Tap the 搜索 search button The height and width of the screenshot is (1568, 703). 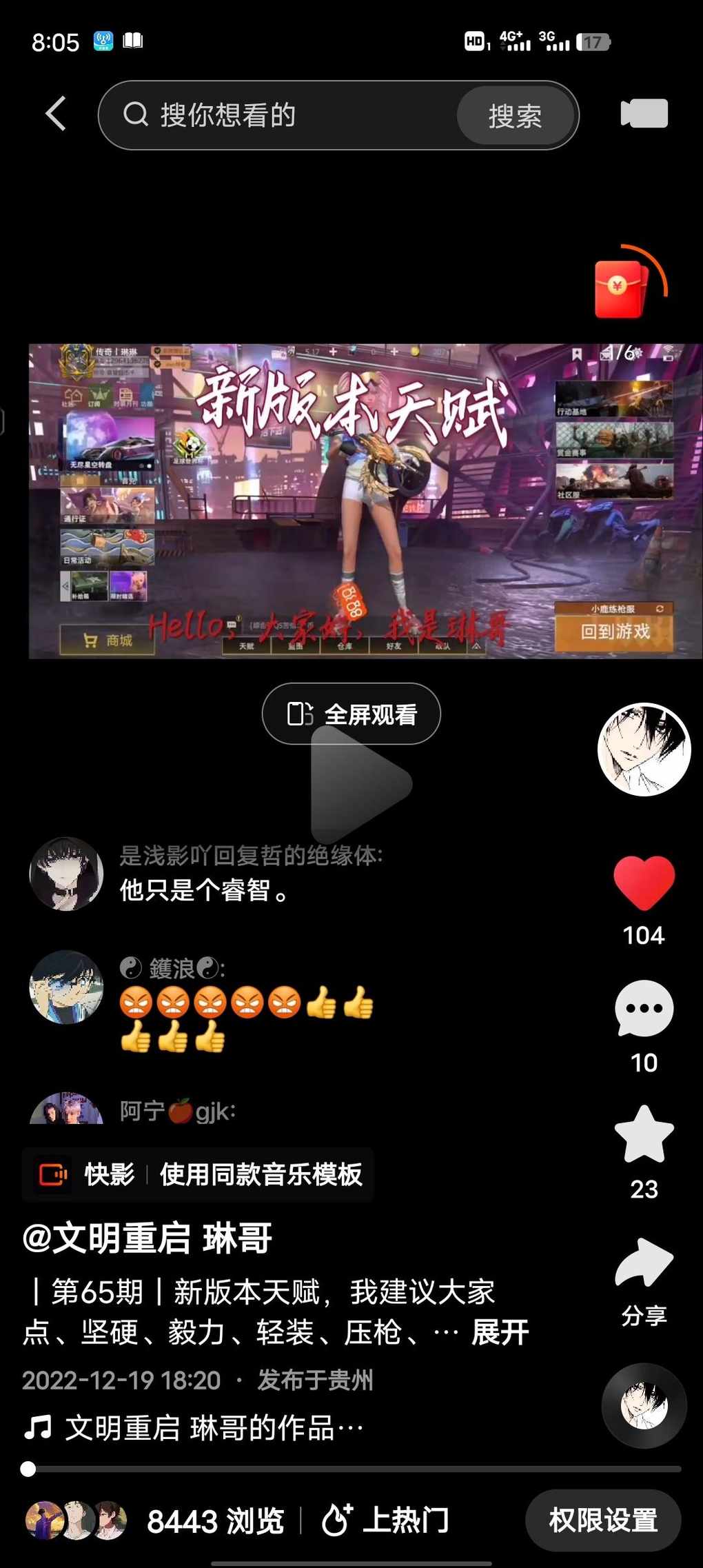click(515, 115)
